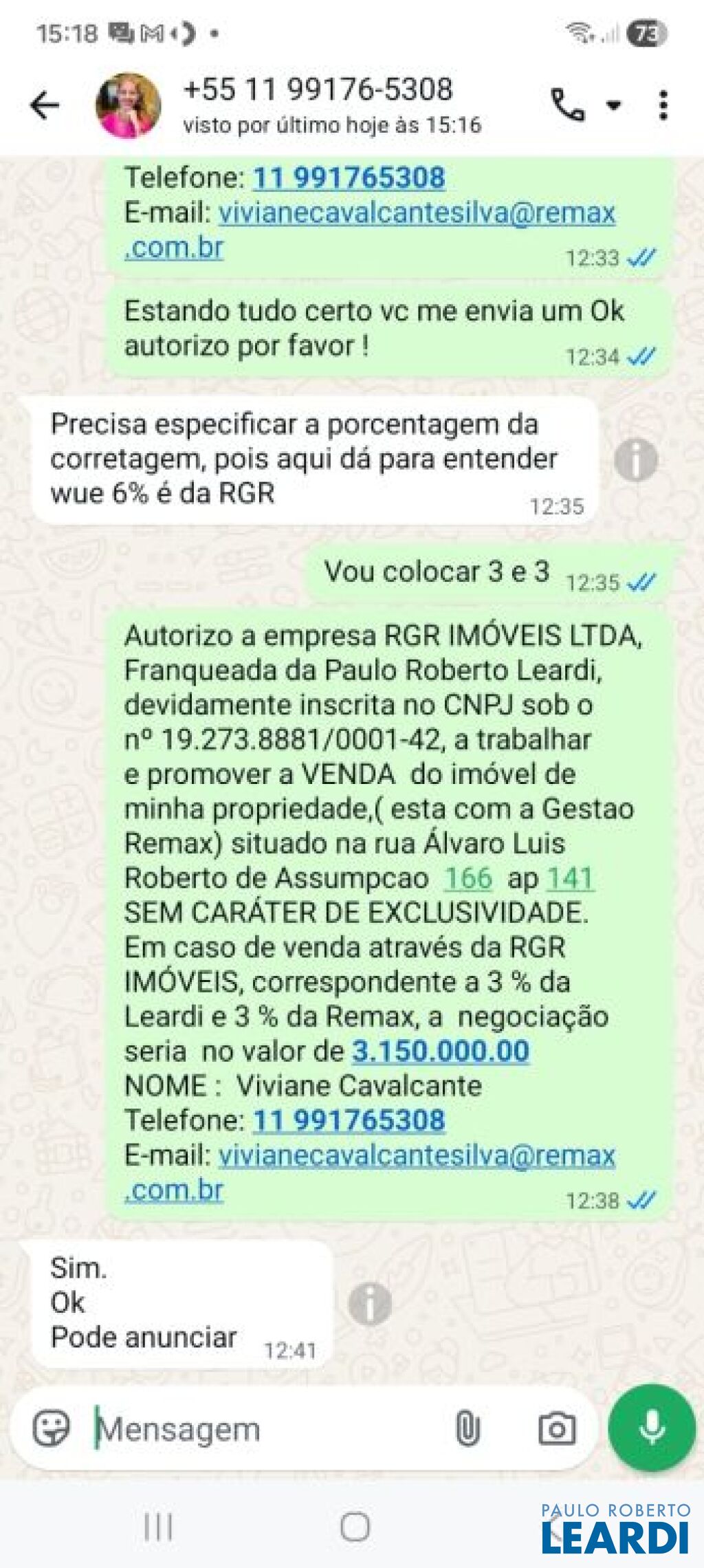Record a voice message
704x1568 pixels.
point(651,1428)
